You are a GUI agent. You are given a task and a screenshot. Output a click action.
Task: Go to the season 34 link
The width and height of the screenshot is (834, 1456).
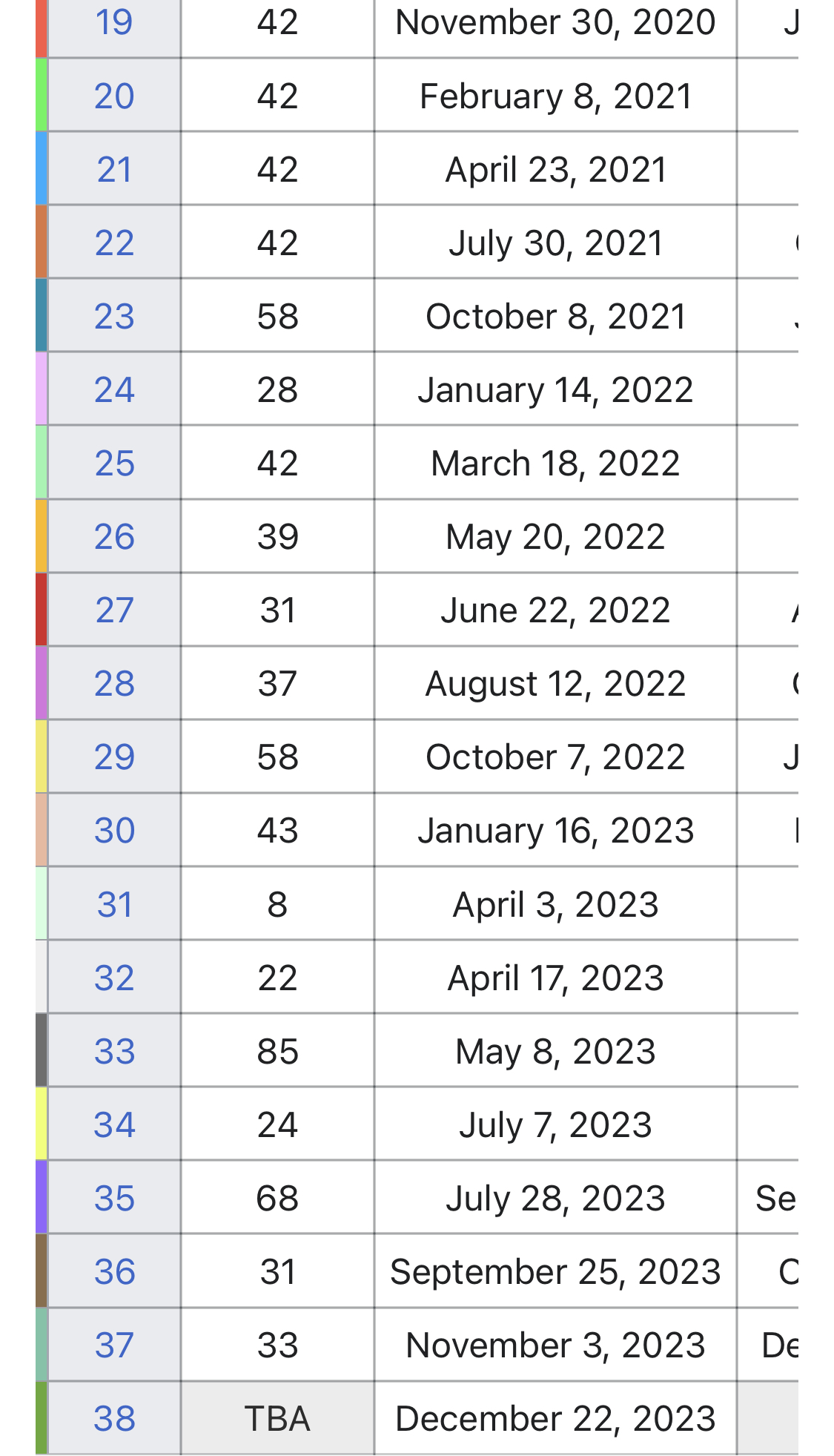(114, 1125)
